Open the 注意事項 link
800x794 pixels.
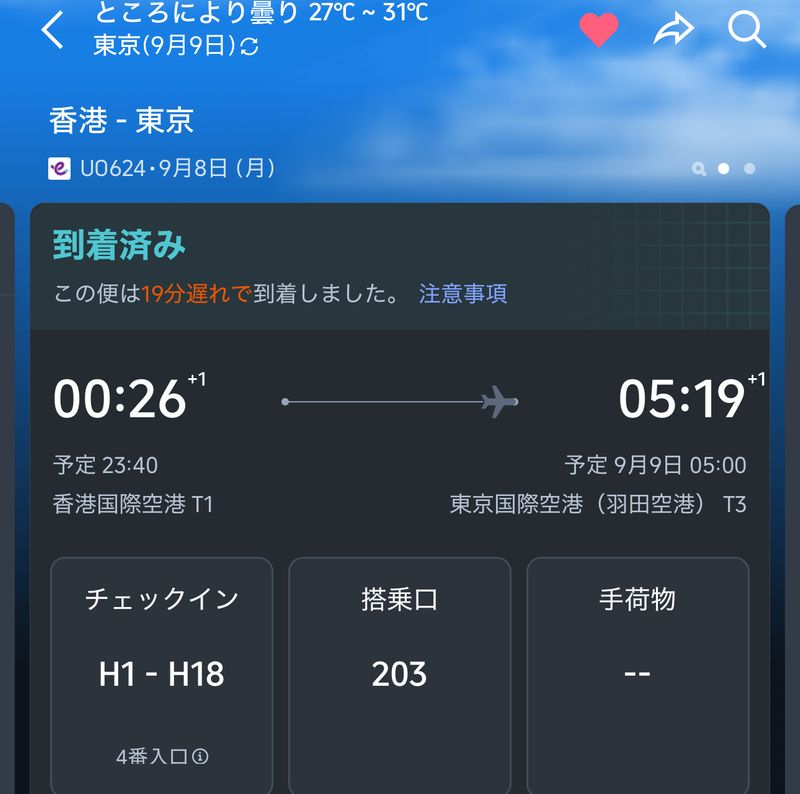(463, 293)
